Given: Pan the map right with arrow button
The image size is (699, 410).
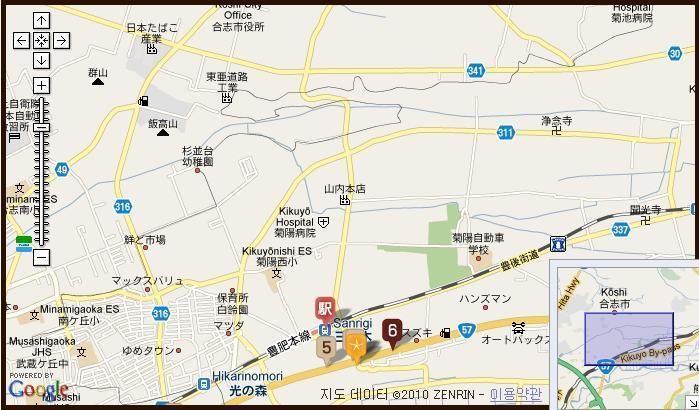Looking at the screenshot, I should 61,40.
